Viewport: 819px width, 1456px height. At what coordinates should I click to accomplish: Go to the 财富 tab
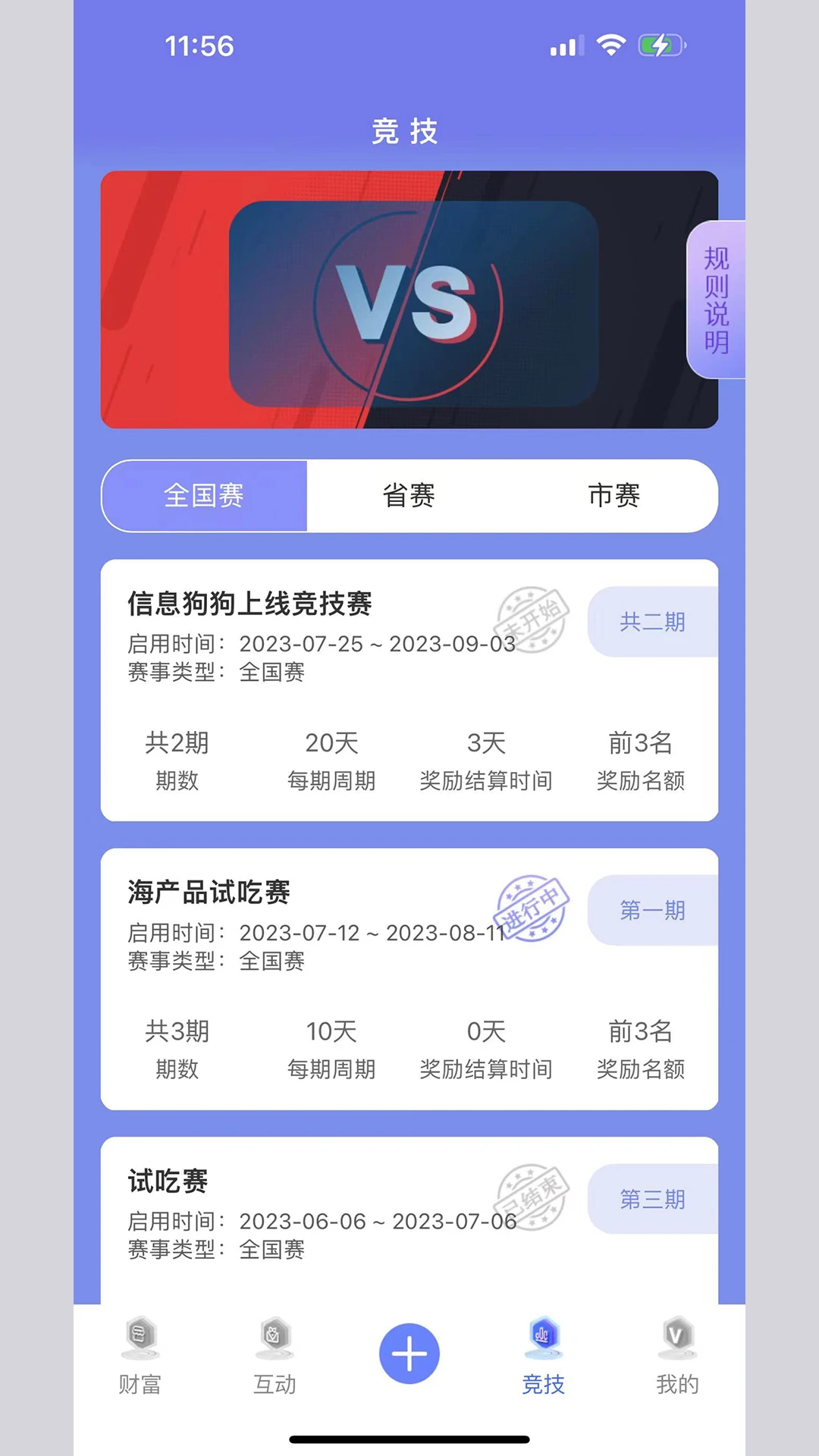click(140, 1356)
